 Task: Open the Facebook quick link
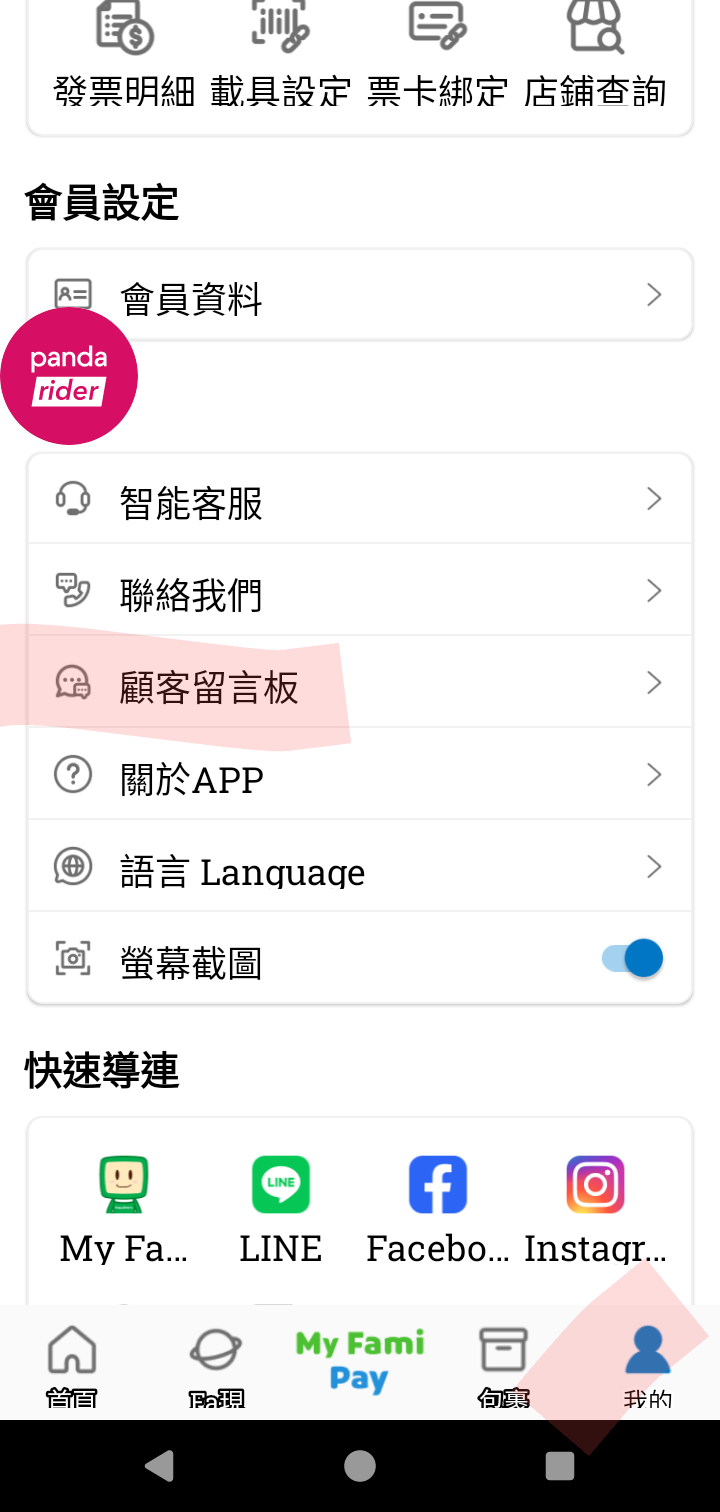438,1210
